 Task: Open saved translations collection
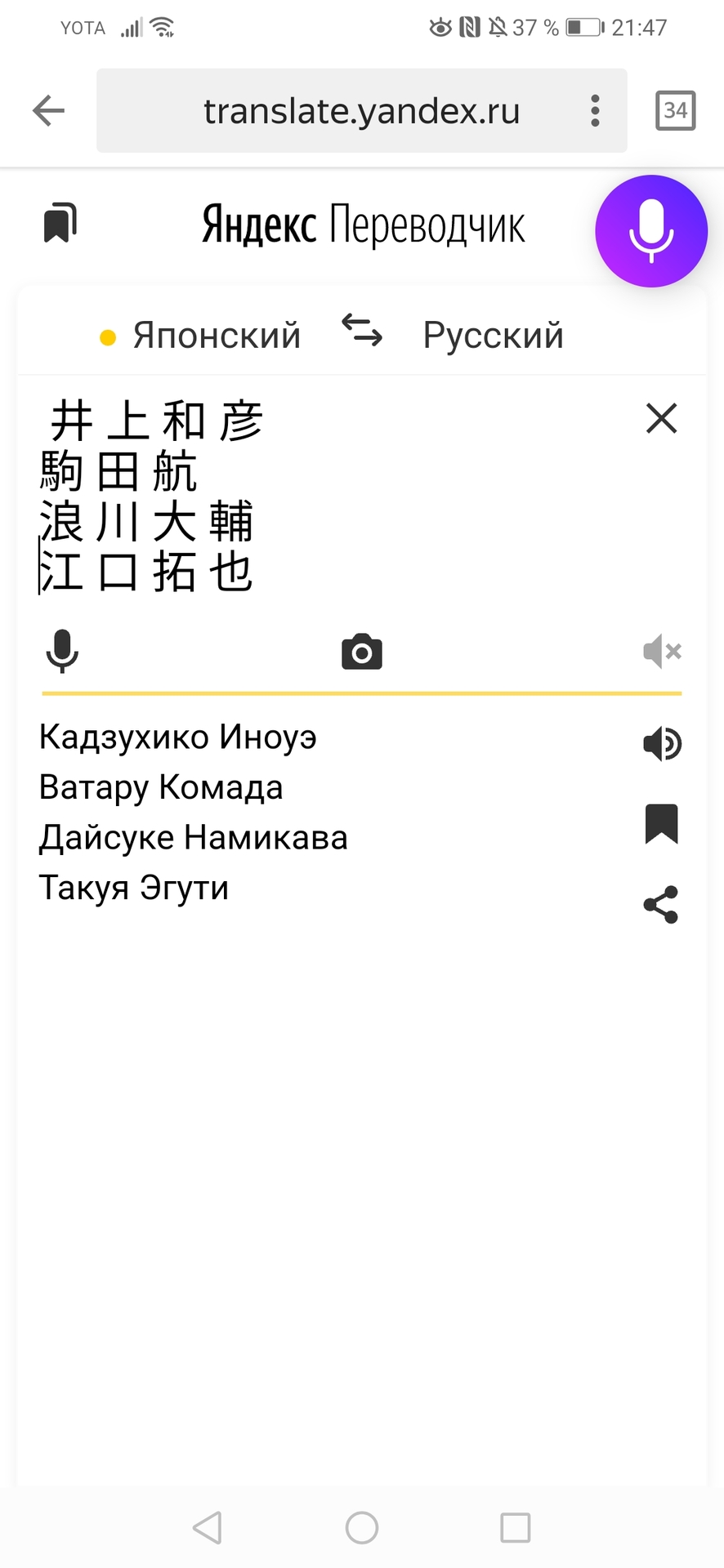click(x=60, y=223)
